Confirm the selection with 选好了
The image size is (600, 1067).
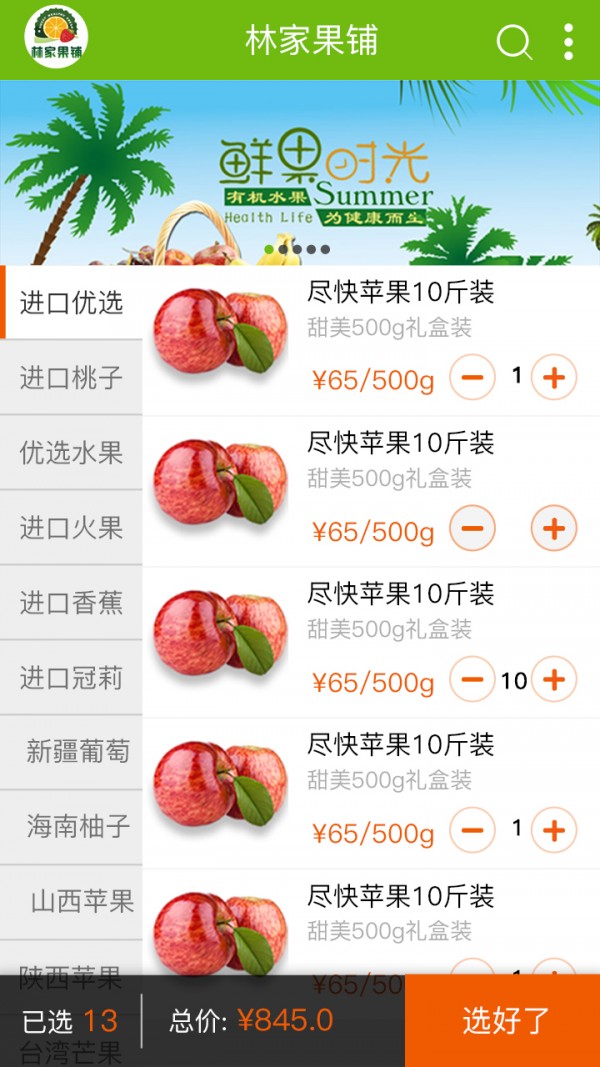coord(503,1020)
